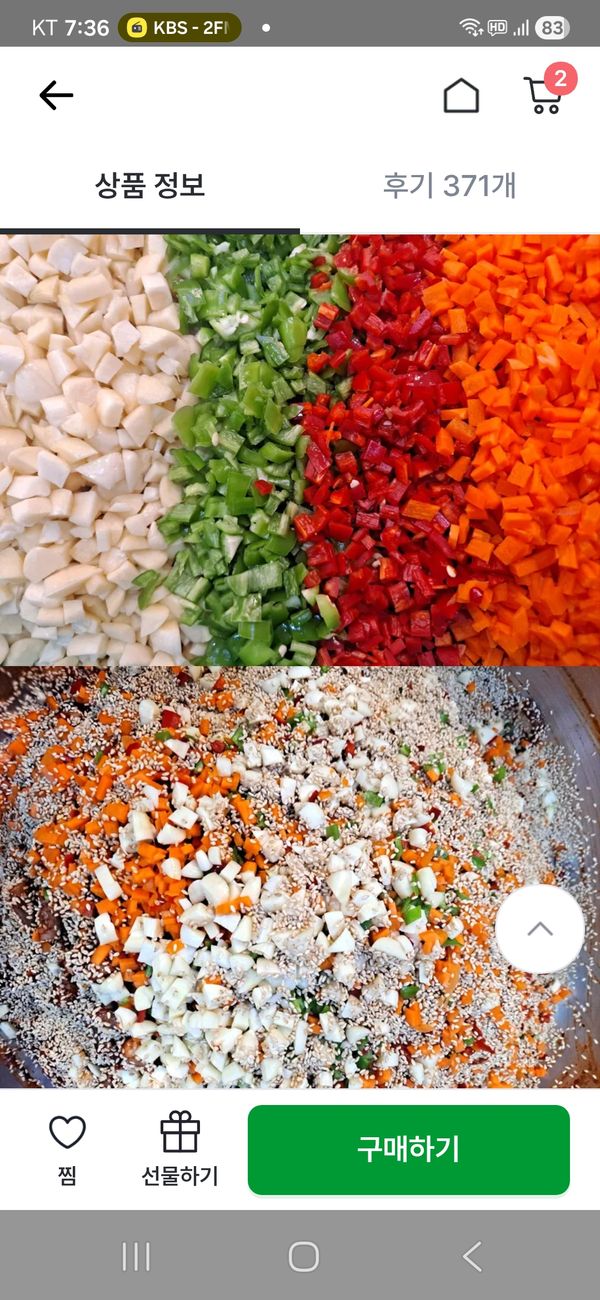Open recent apps from the navigation bar
This screenshot has width=600, height=1300.
point(136,1256)
